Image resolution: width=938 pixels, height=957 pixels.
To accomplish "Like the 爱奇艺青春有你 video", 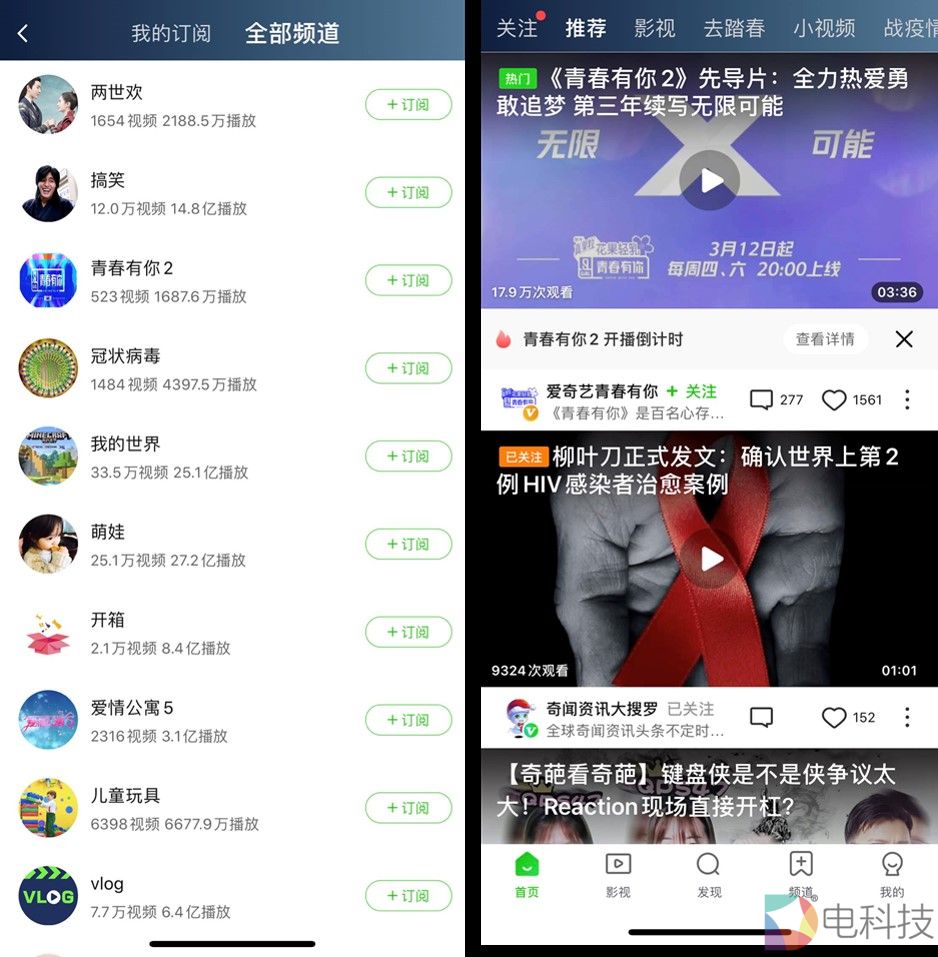I will (834, 400).
